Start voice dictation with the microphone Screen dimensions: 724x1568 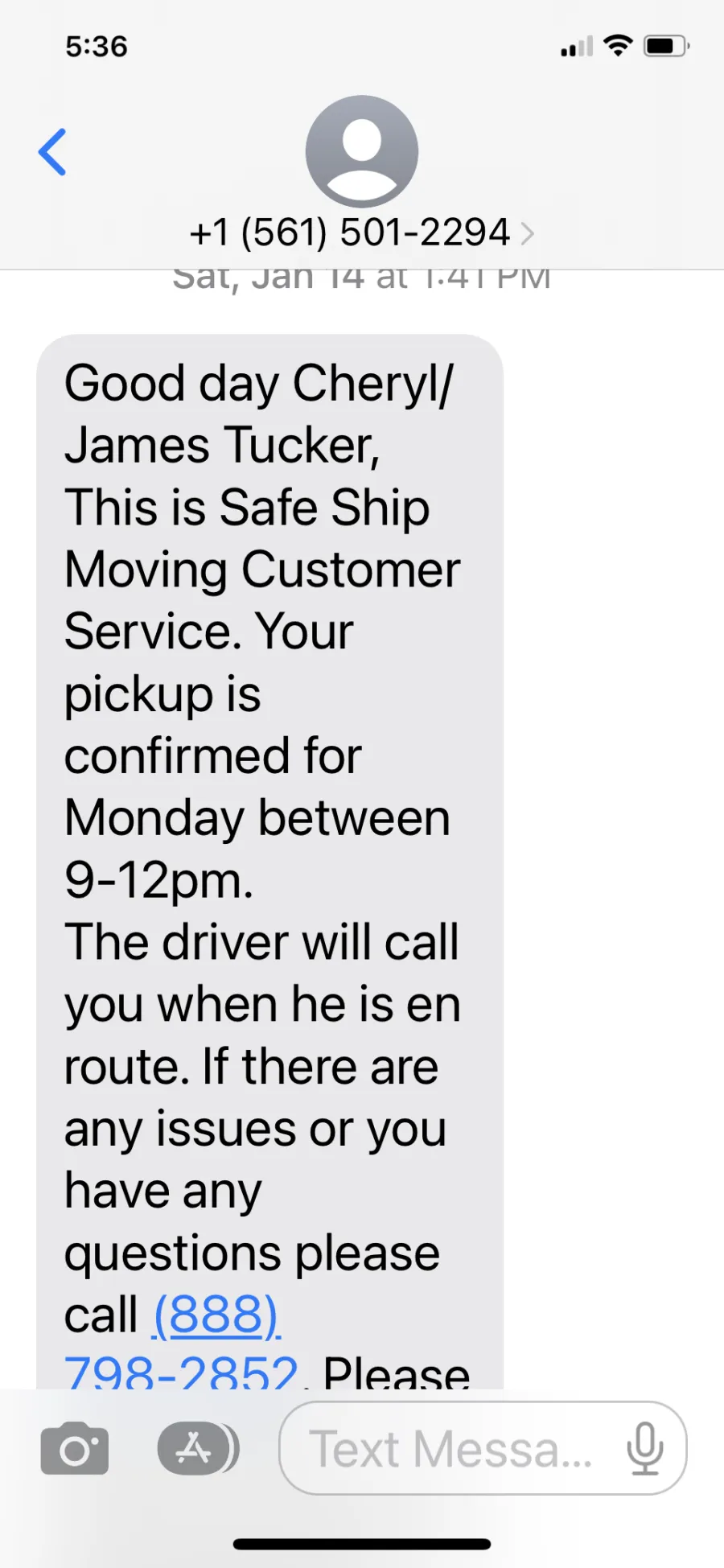click(x=644, y=1449)
